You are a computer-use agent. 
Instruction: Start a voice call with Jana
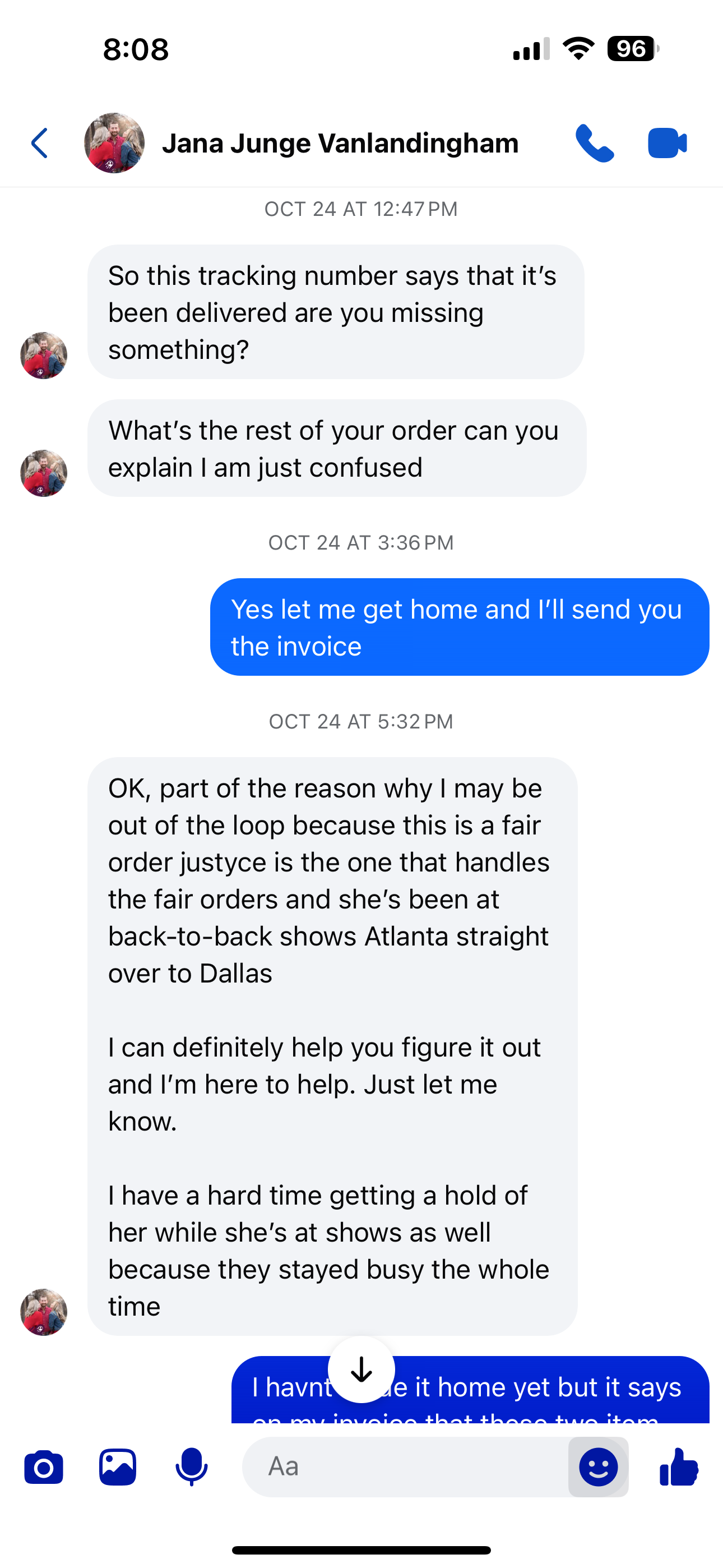(x=594, y=144)
